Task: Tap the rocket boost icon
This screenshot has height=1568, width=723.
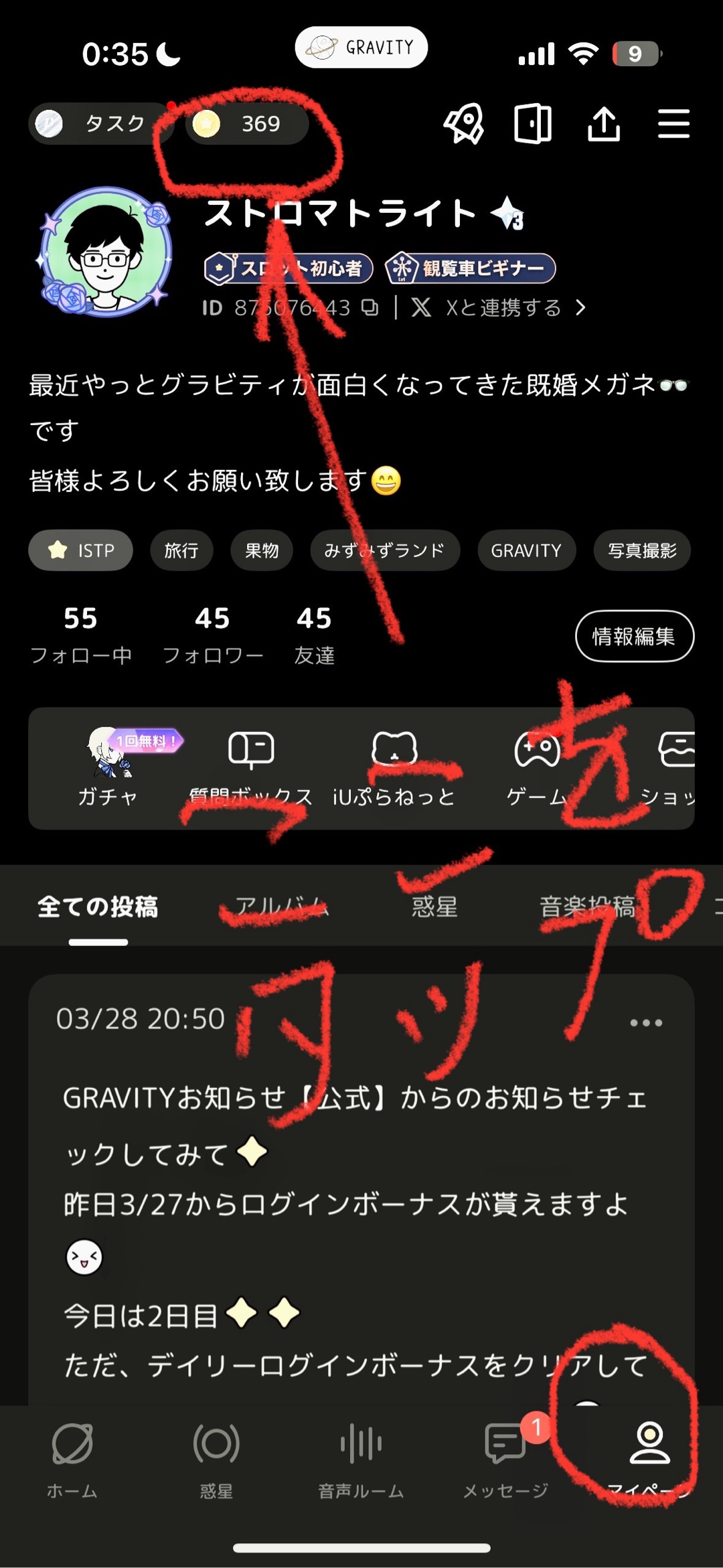Action: tap(463, 124)
